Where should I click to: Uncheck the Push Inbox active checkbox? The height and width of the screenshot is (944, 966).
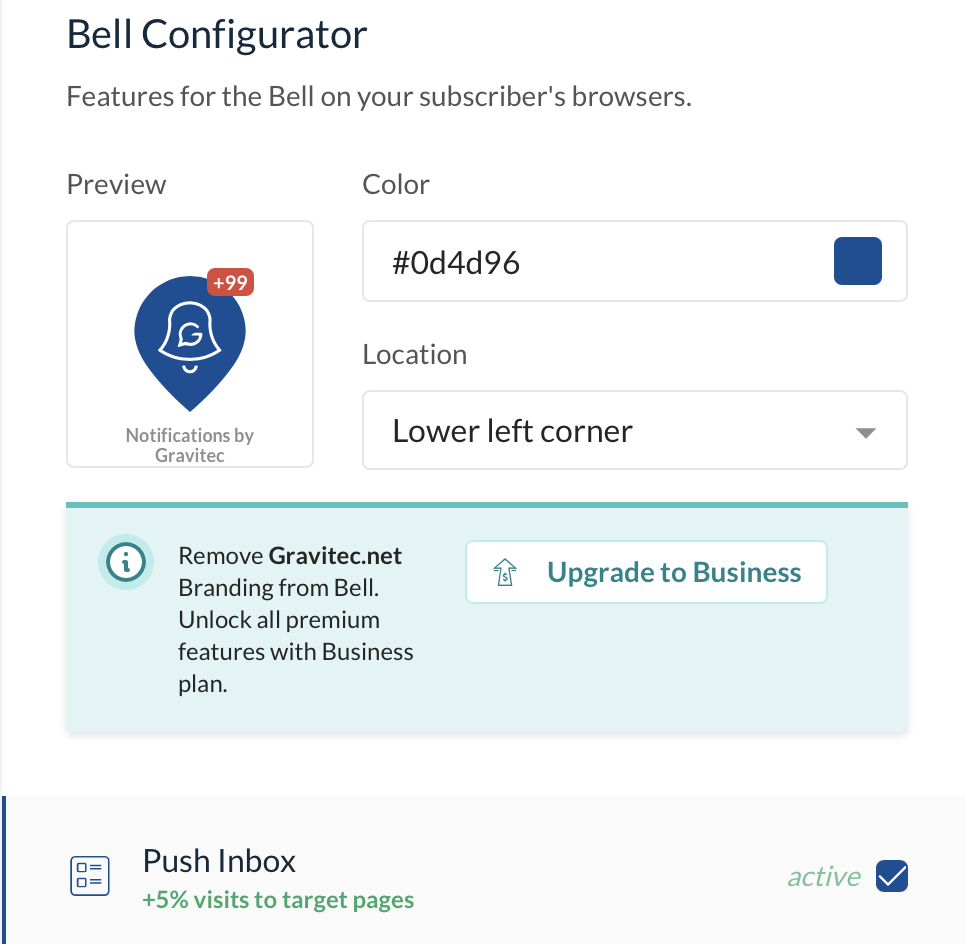(x=891, y=877)
